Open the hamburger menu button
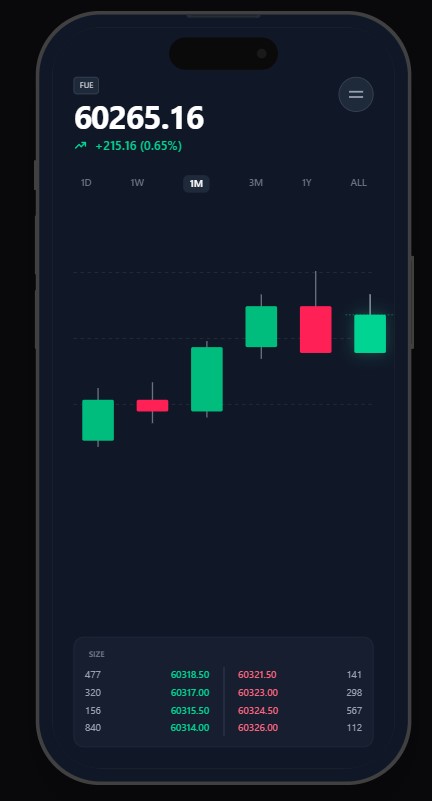432x801 pixels. [356, 95]
